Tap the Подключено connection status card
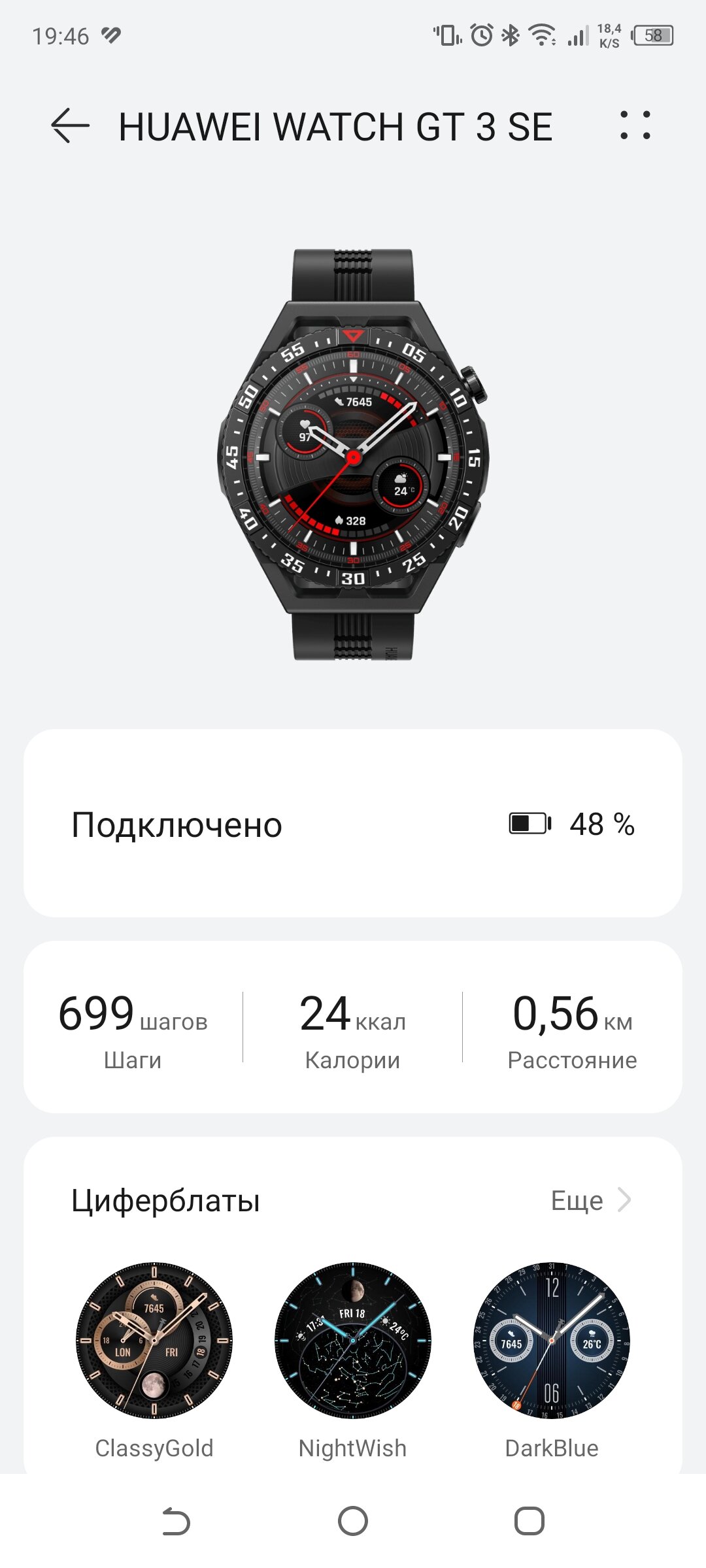This screenshot has height=1568, width=706. pos(353,823)
